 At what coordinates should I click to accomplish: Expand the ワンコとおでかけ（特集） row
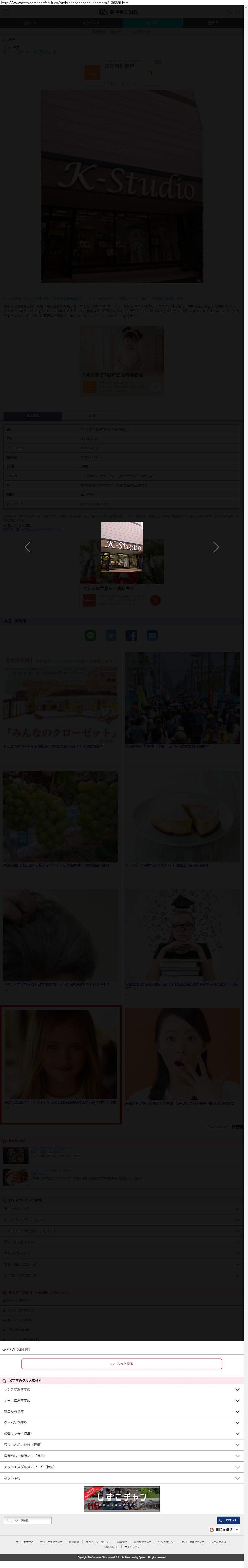pos(122,1444)
